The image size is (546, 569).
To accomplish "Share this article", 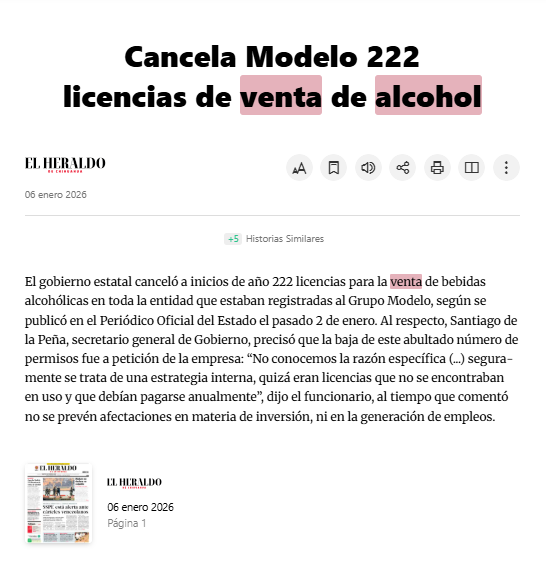I will [402, 168].
